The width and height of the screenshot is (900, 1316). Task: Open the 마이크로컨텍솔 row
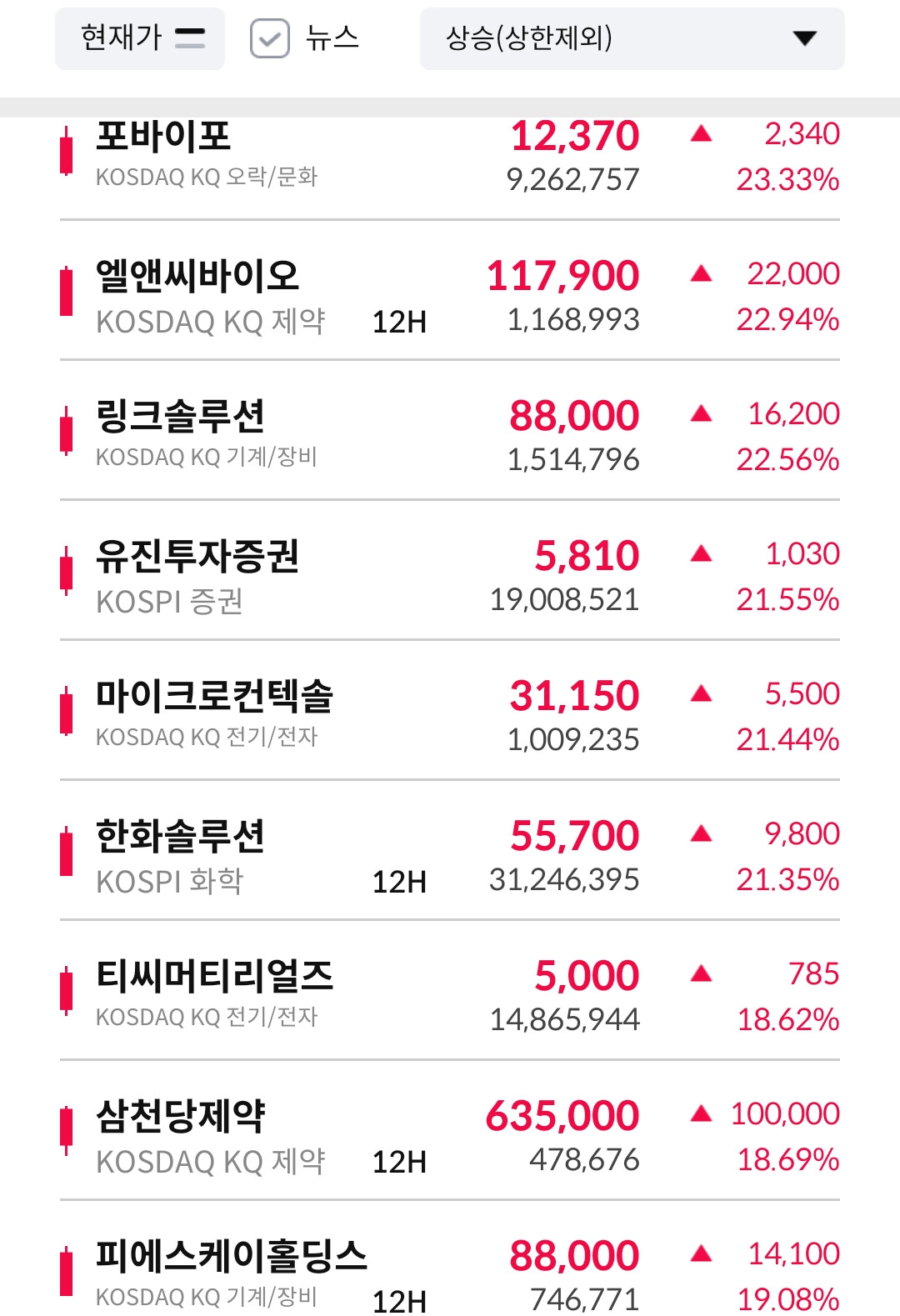[x=450, y=717]
